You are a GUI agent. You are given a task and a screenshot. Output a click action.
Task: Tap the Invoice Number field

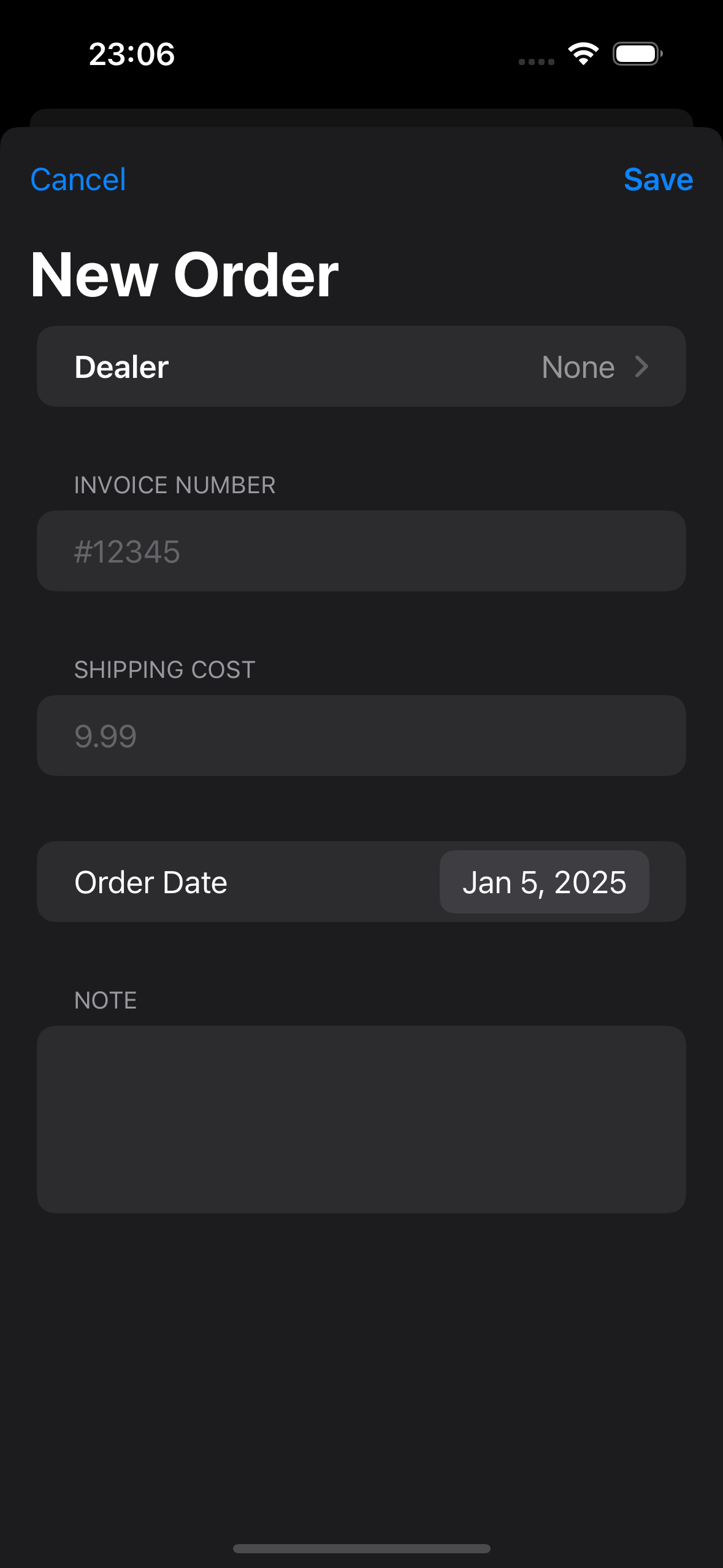coord(361,551)
